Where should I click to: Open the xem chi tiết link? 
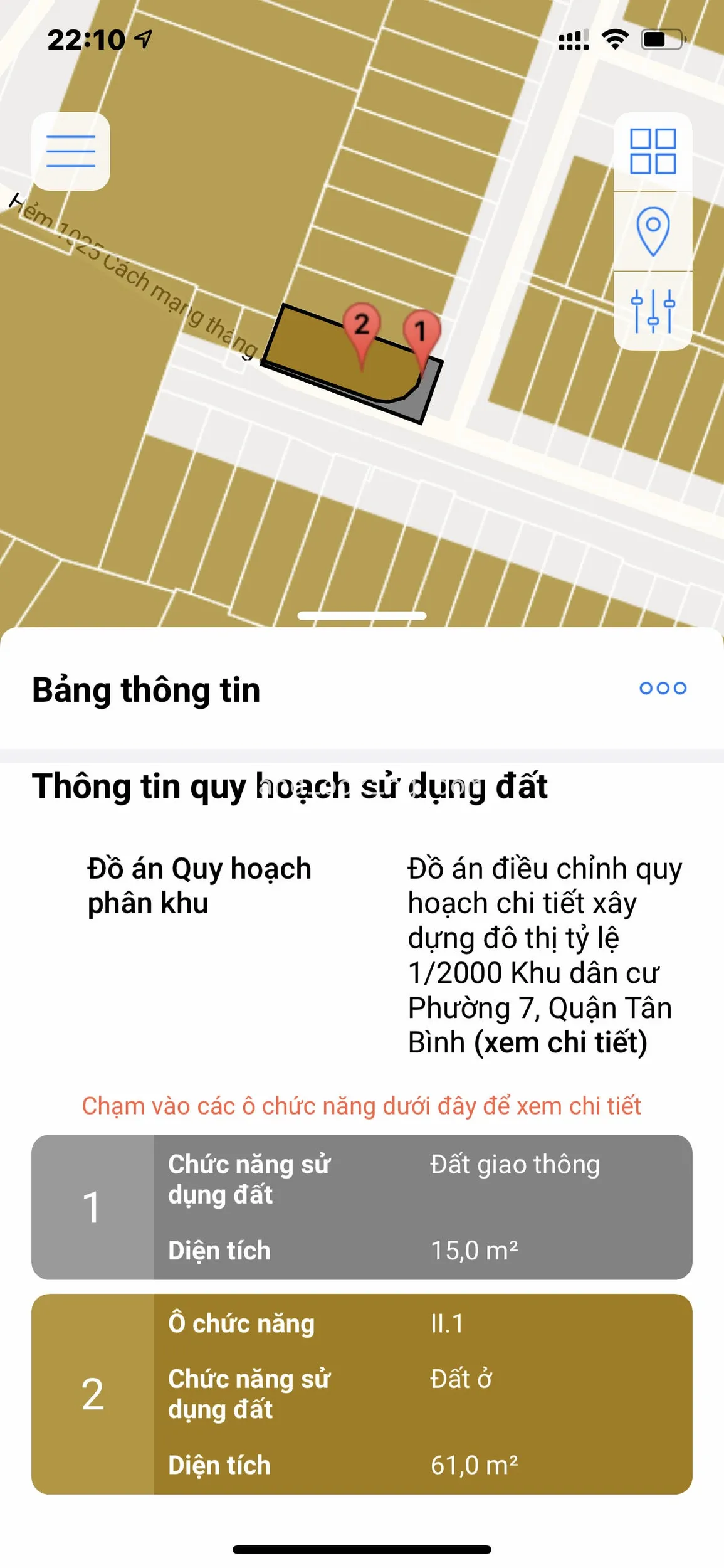tap(560, 1043)
